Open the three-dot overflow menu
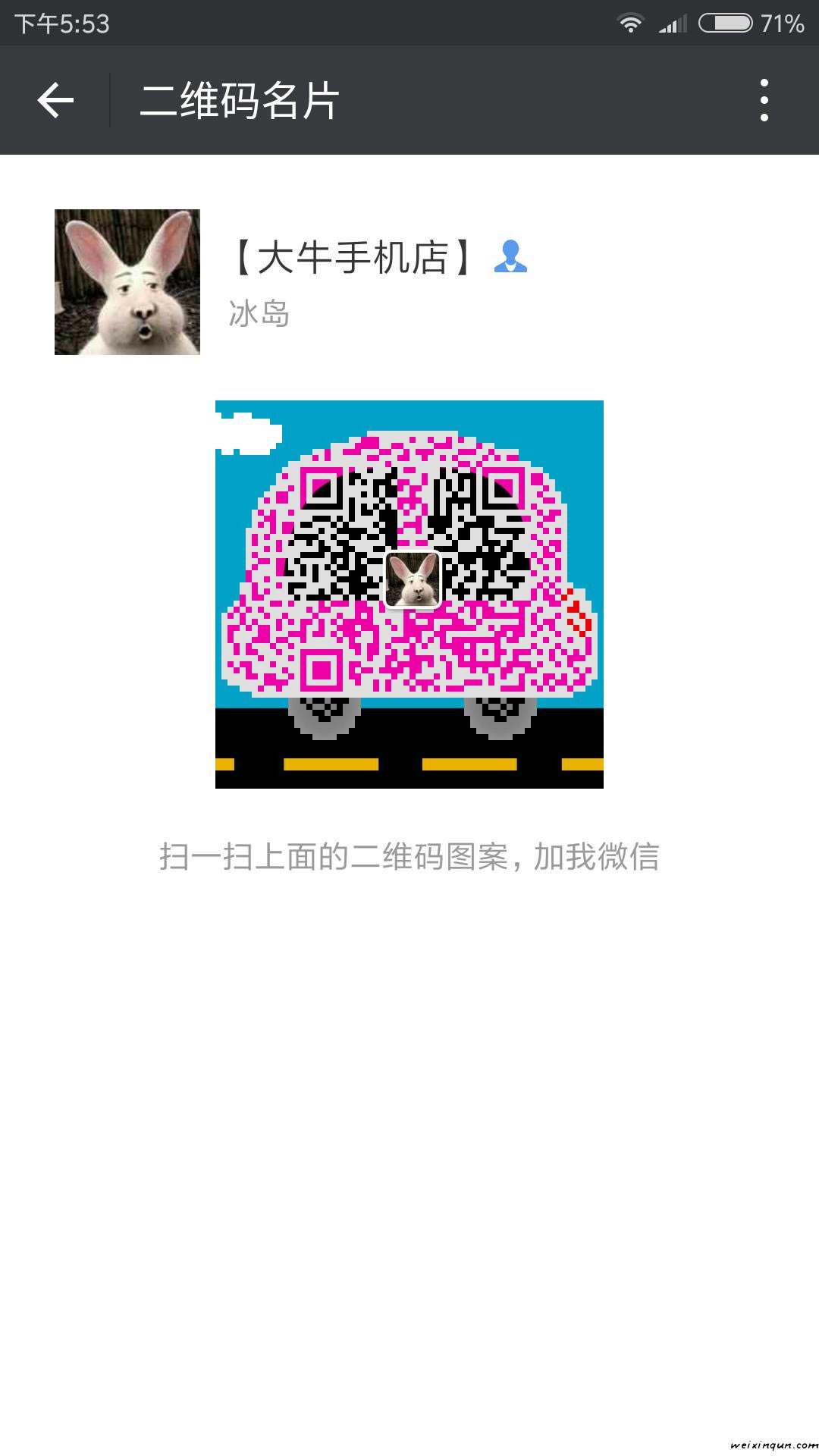This screenshot has height=1456, width=819. (x=764, y=100)
